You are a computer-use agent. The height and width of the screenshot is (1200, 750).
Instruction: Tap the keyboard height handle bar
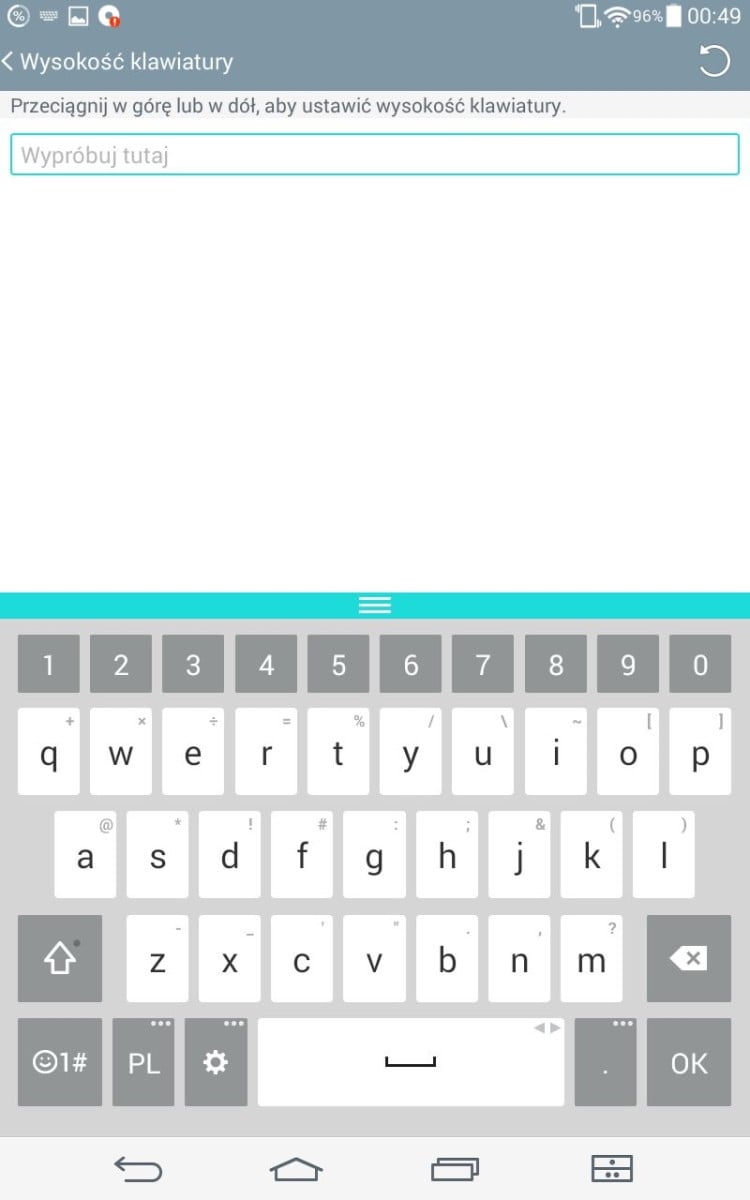pyautogui.click(x=375, y=605)
